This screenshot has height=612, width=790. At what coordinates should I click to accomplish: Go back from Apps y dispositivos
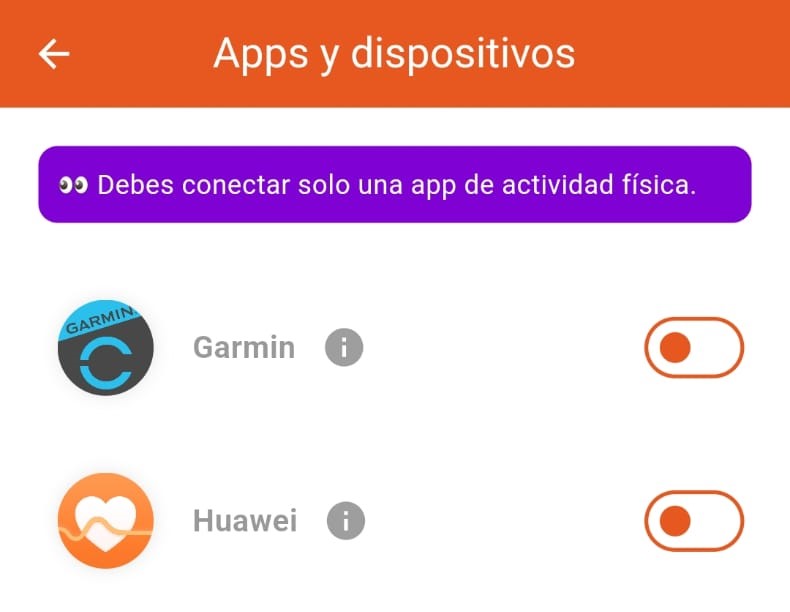click(54, 53)
